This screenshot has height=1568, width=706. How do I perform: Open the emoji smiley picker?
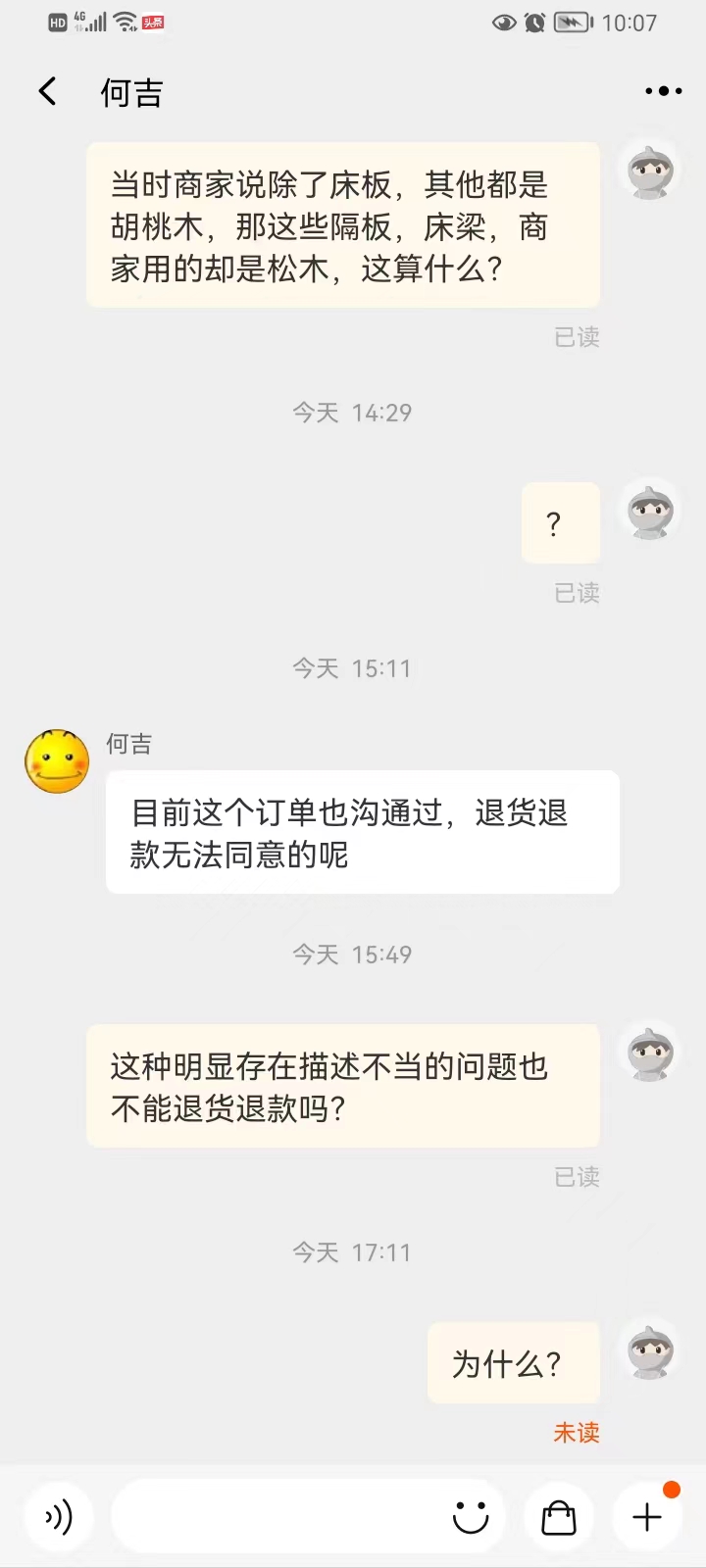click(469, 1516)
